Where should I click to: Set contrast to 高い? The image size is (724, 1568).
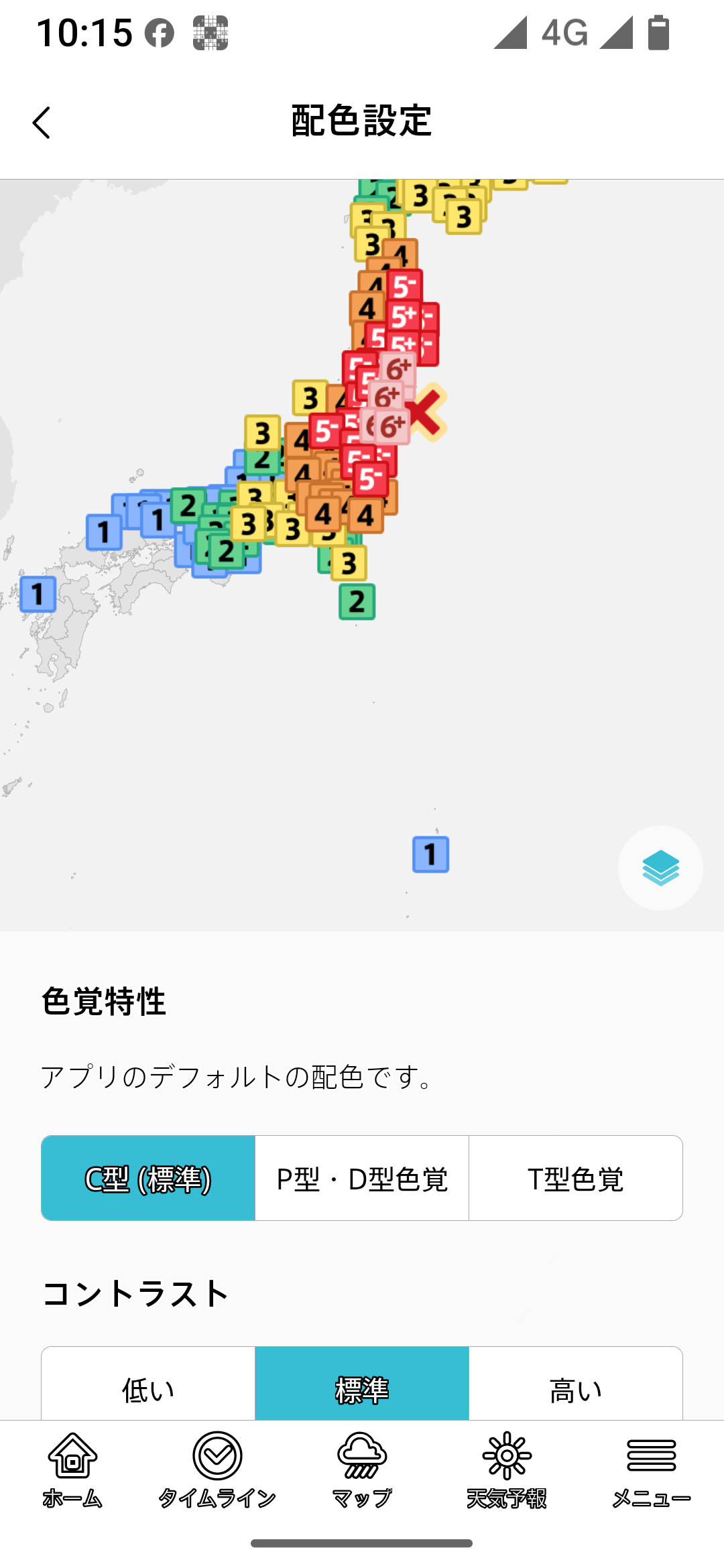pyautogui.click(x=576, y=1386)
